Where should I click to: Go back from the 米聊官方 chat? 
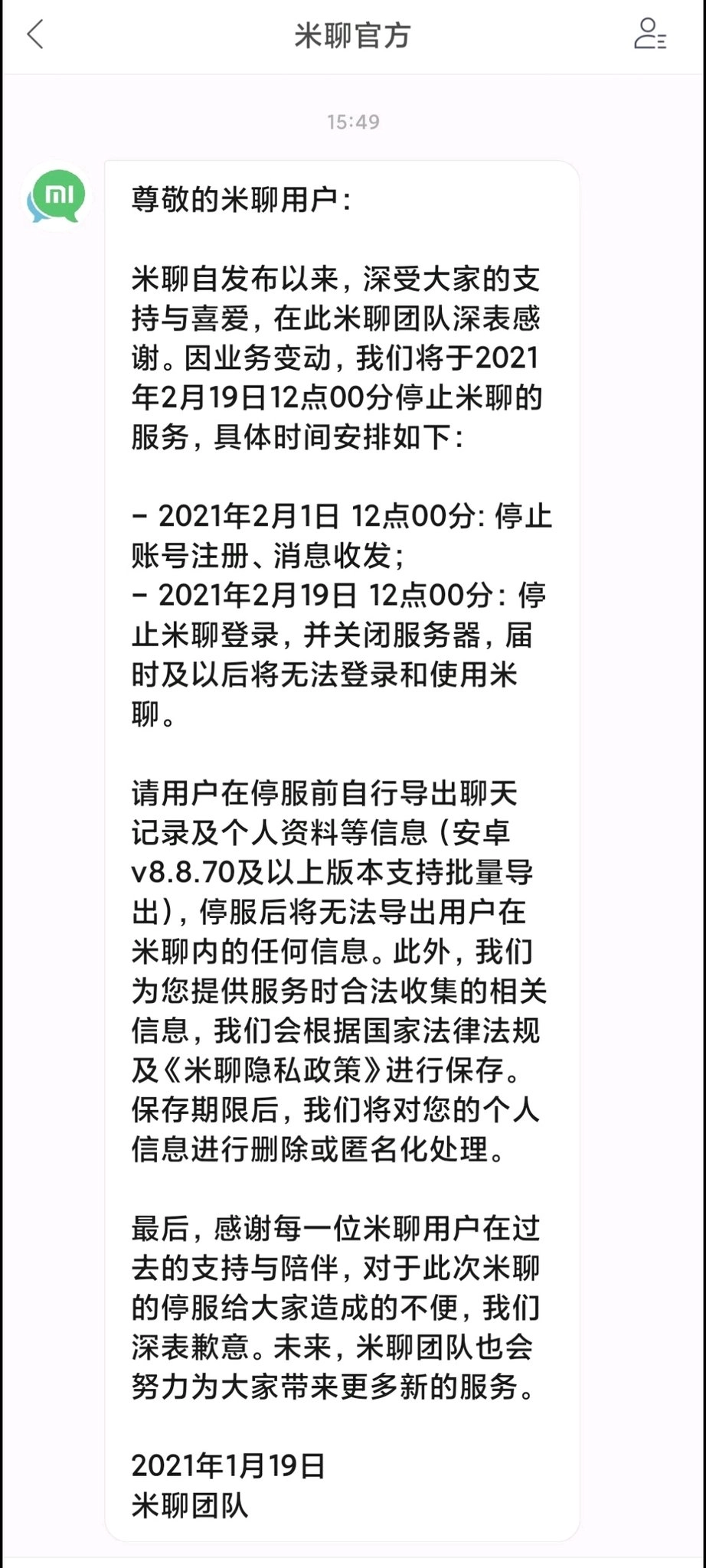coord(35,35)
